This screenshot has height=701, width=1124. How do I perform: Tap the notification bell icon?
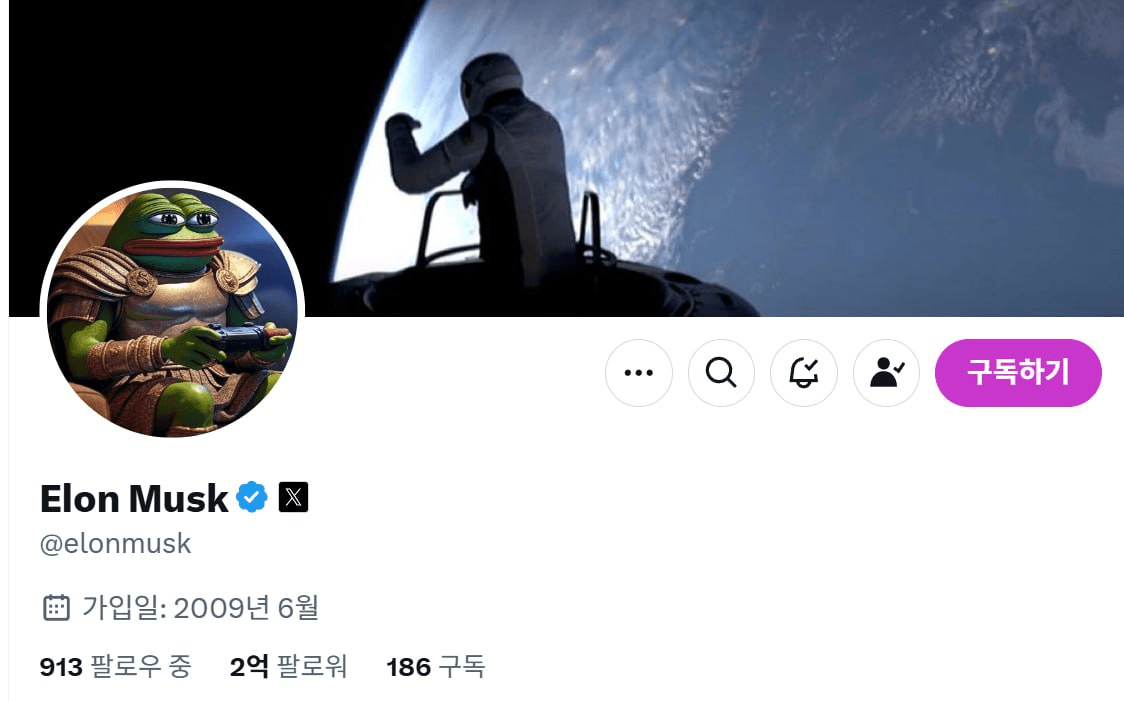(804, 373)
